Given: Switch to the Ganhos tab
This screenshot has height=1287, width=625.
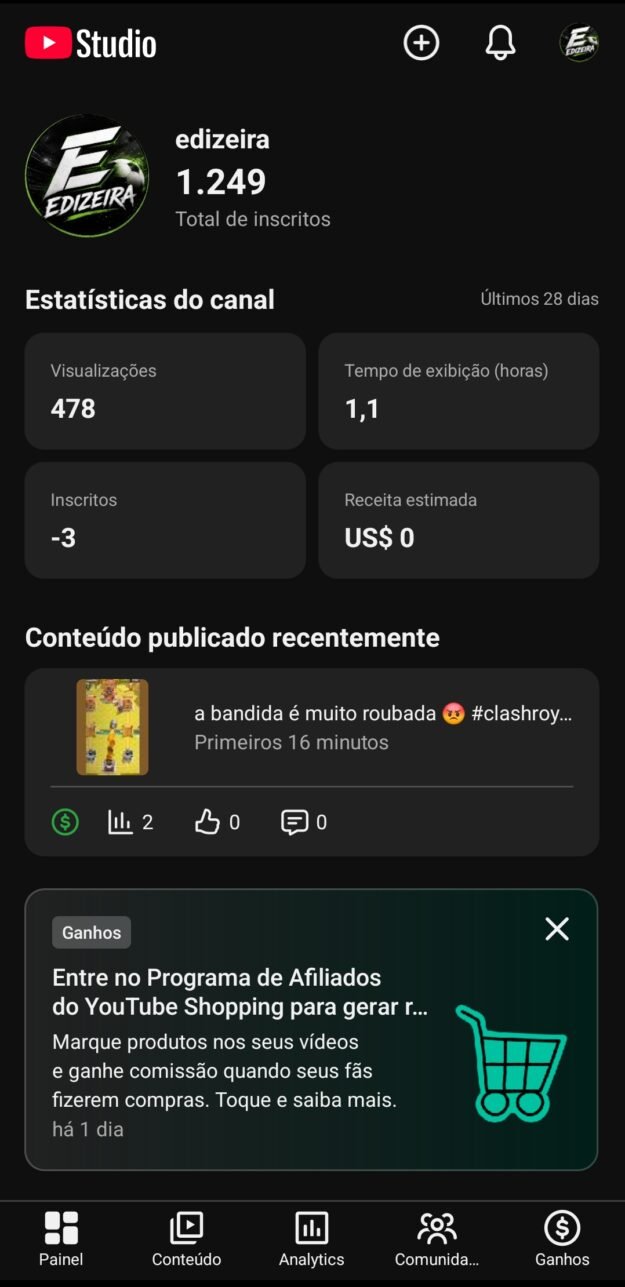Looking at the screenshot, I should point(562,1239).
